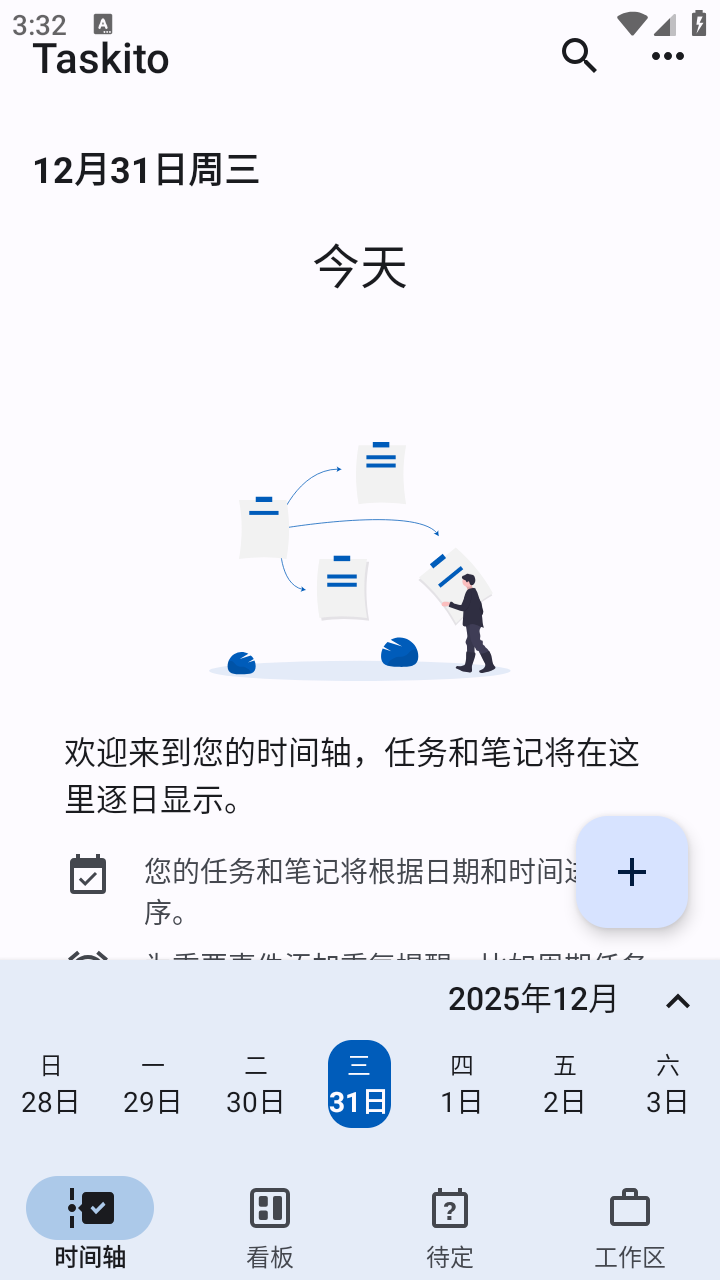Open the three-dot overflow menu
720x1280 pixels.
coord(667,56)
